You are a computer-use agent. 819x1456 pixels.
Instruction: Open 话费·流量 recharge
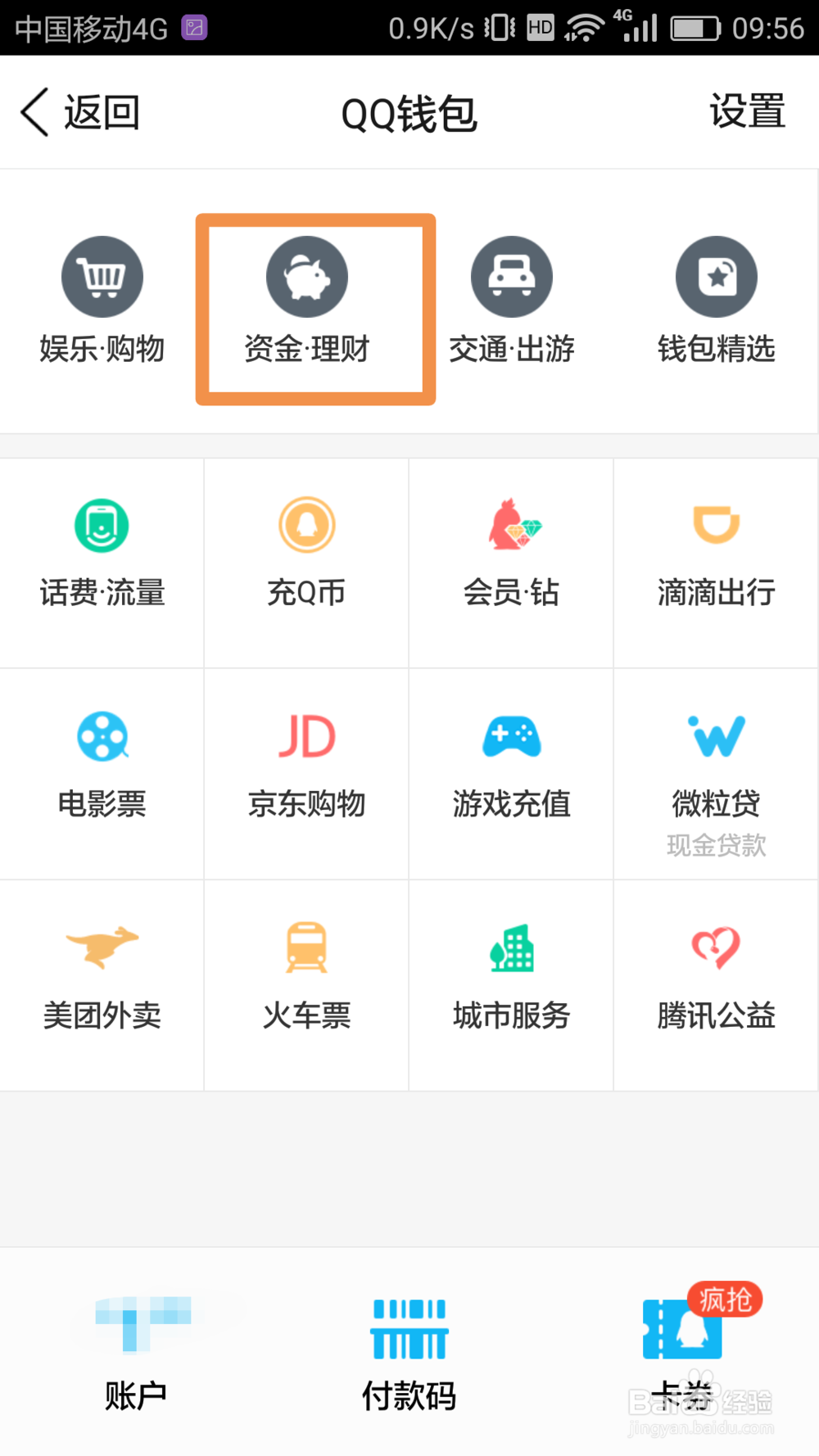pos(102,563)
